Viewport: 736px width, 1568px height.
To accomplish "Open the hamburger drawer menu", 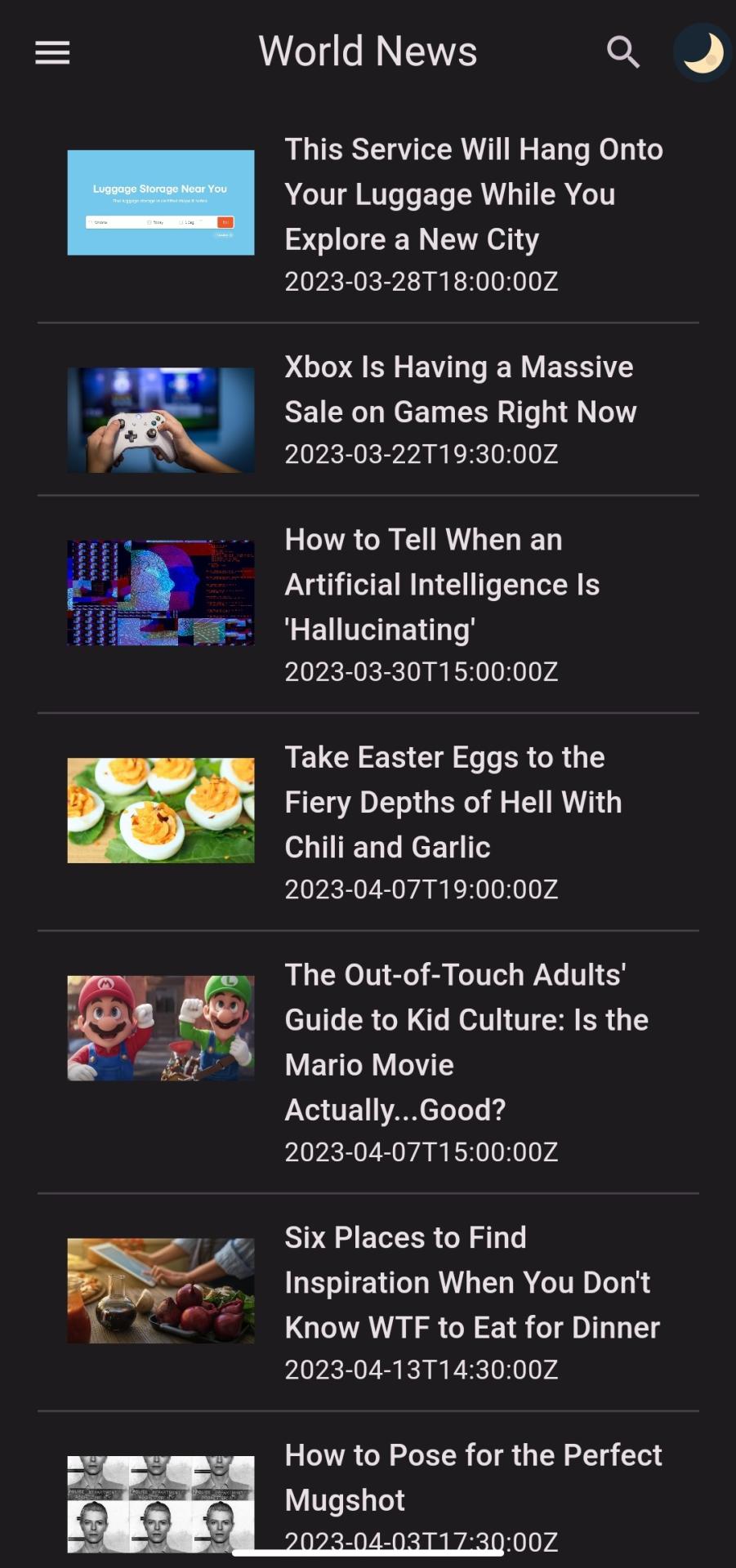I will [52, 52].
